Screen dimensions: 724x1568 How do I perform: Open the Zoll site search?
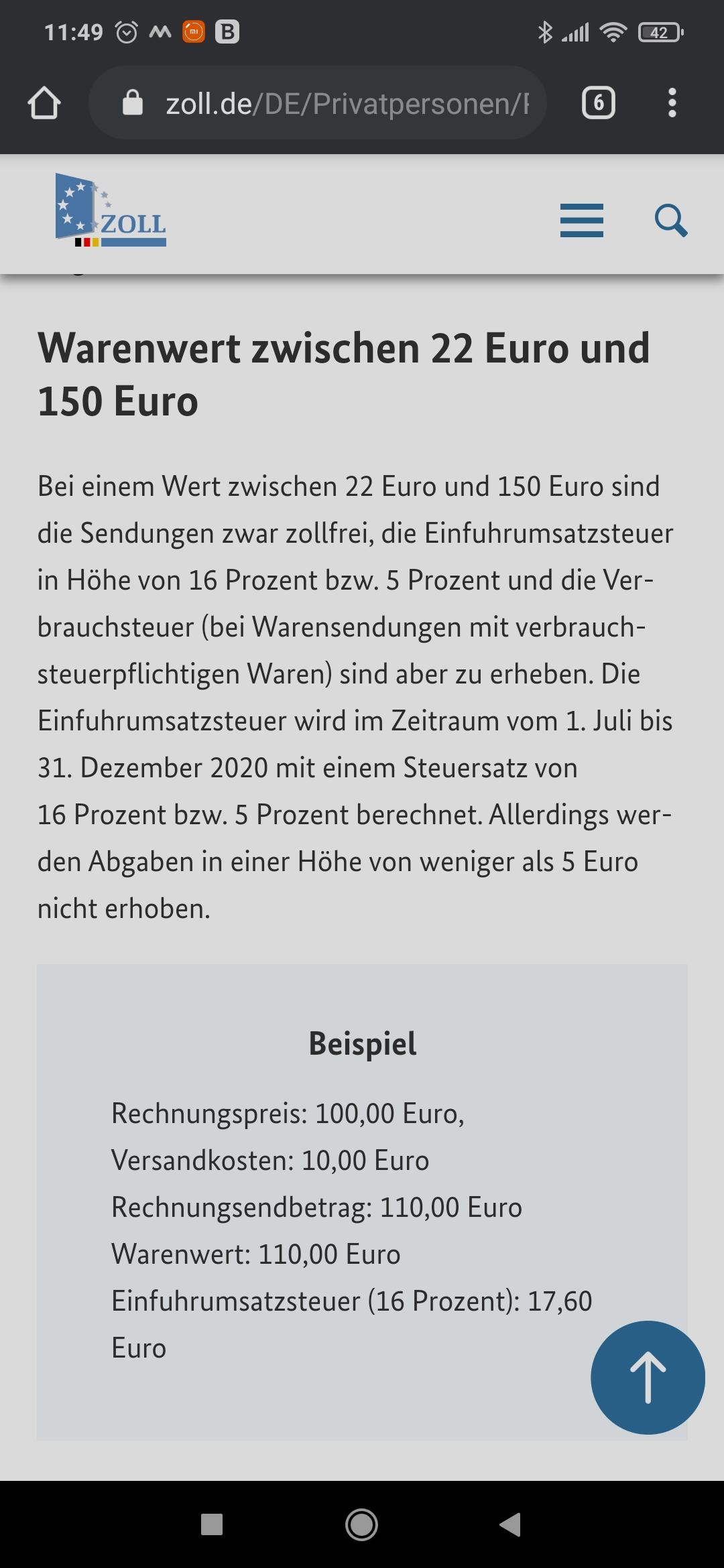tap(671, 220)
